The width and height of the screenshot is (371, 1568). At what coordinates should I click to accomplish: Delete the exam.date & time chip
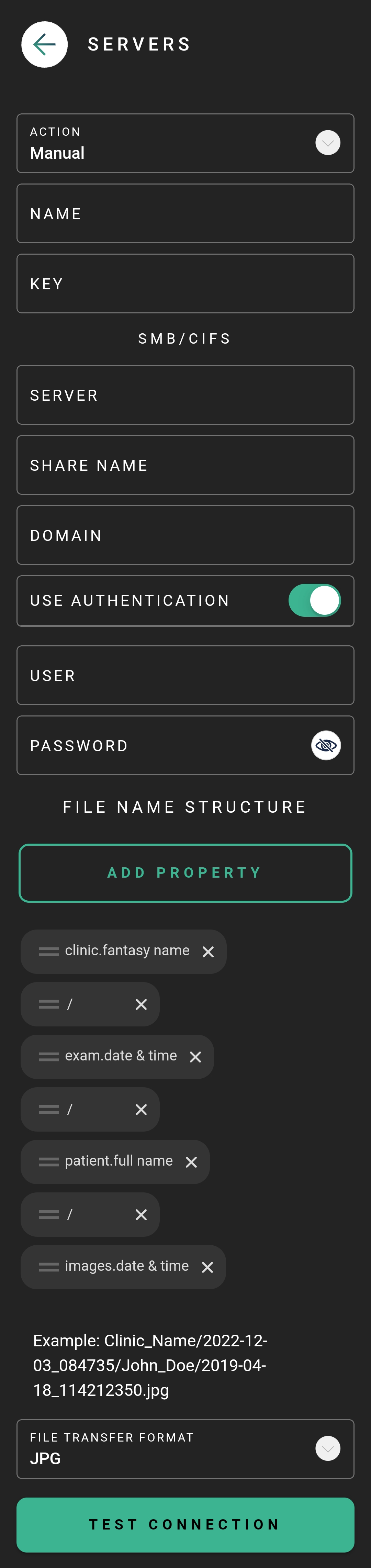195,1057
